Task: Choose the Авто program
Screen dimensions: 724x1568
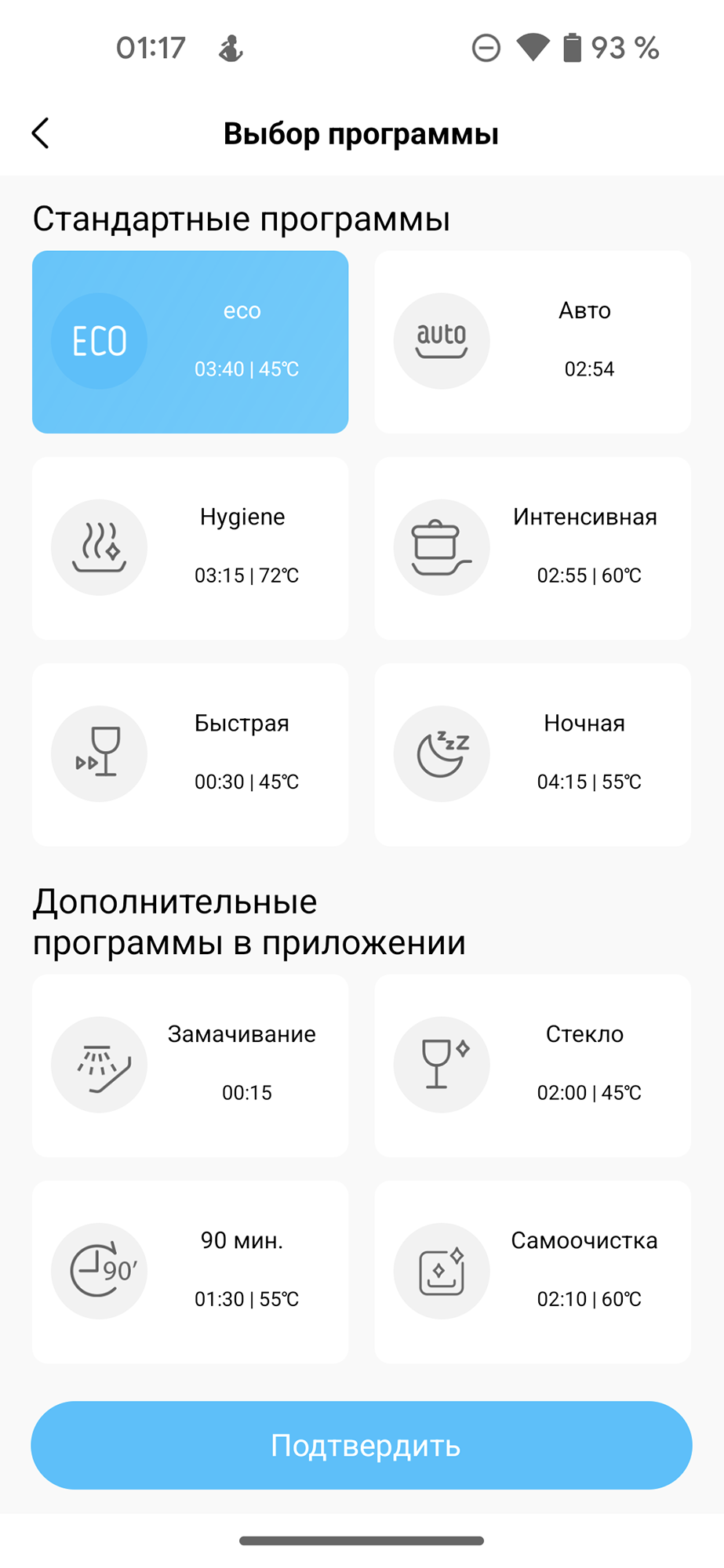Action: click(533, 342)
